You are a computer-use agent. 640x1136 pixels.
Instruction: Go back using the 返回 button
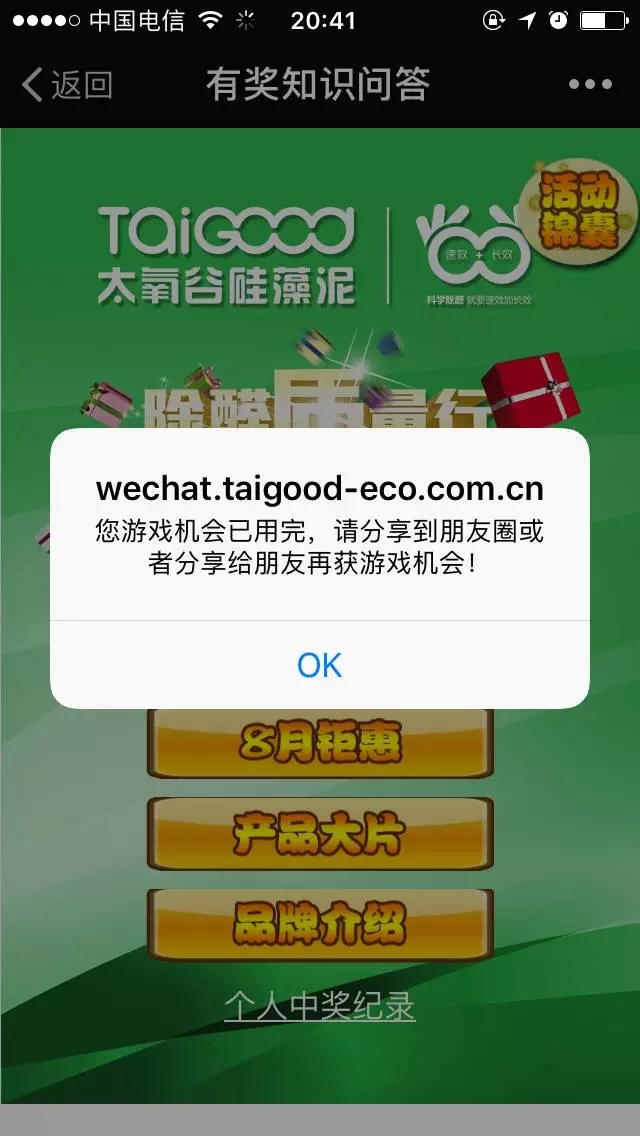67,85
